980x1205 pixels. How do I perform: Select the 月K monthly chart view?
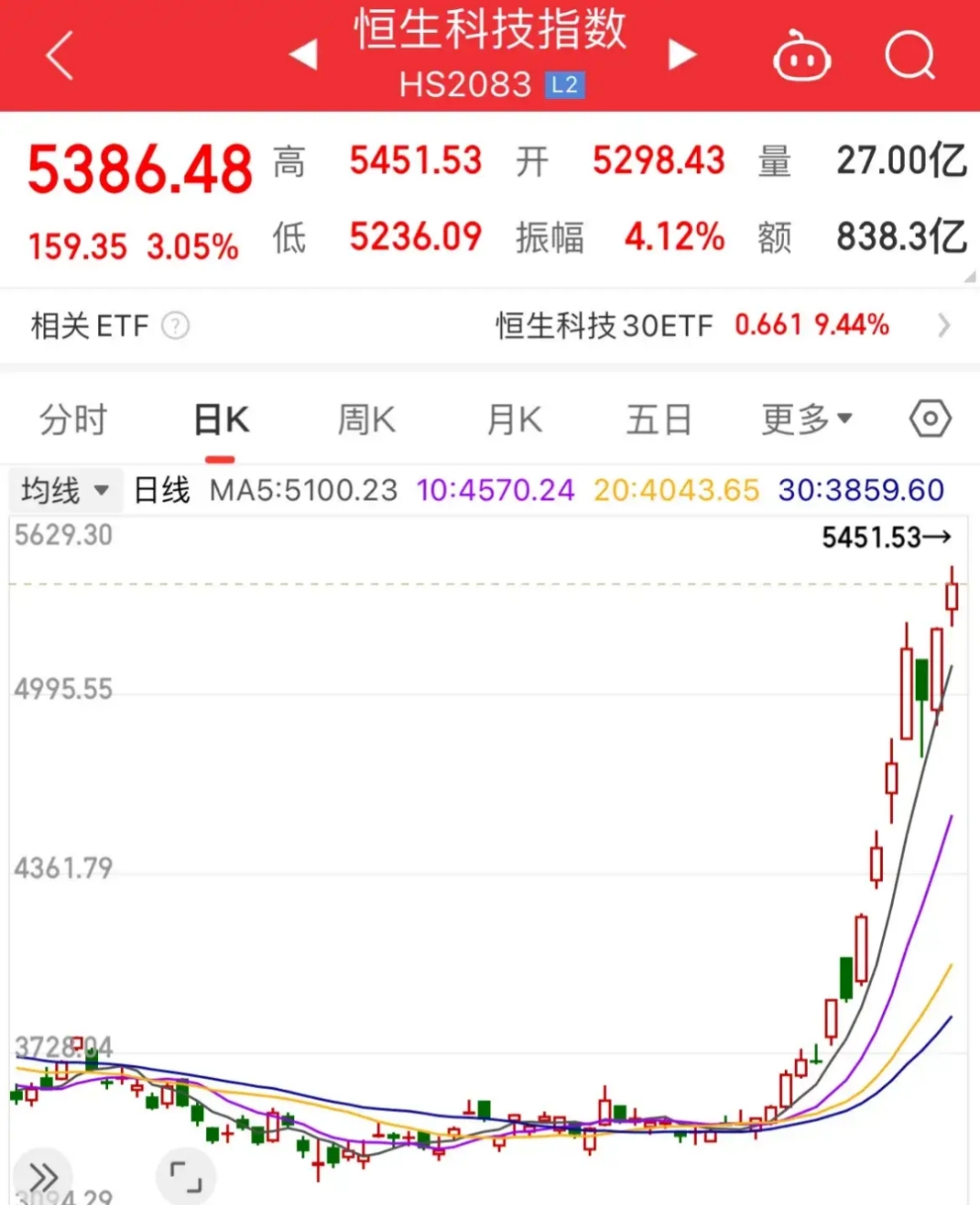511,418
